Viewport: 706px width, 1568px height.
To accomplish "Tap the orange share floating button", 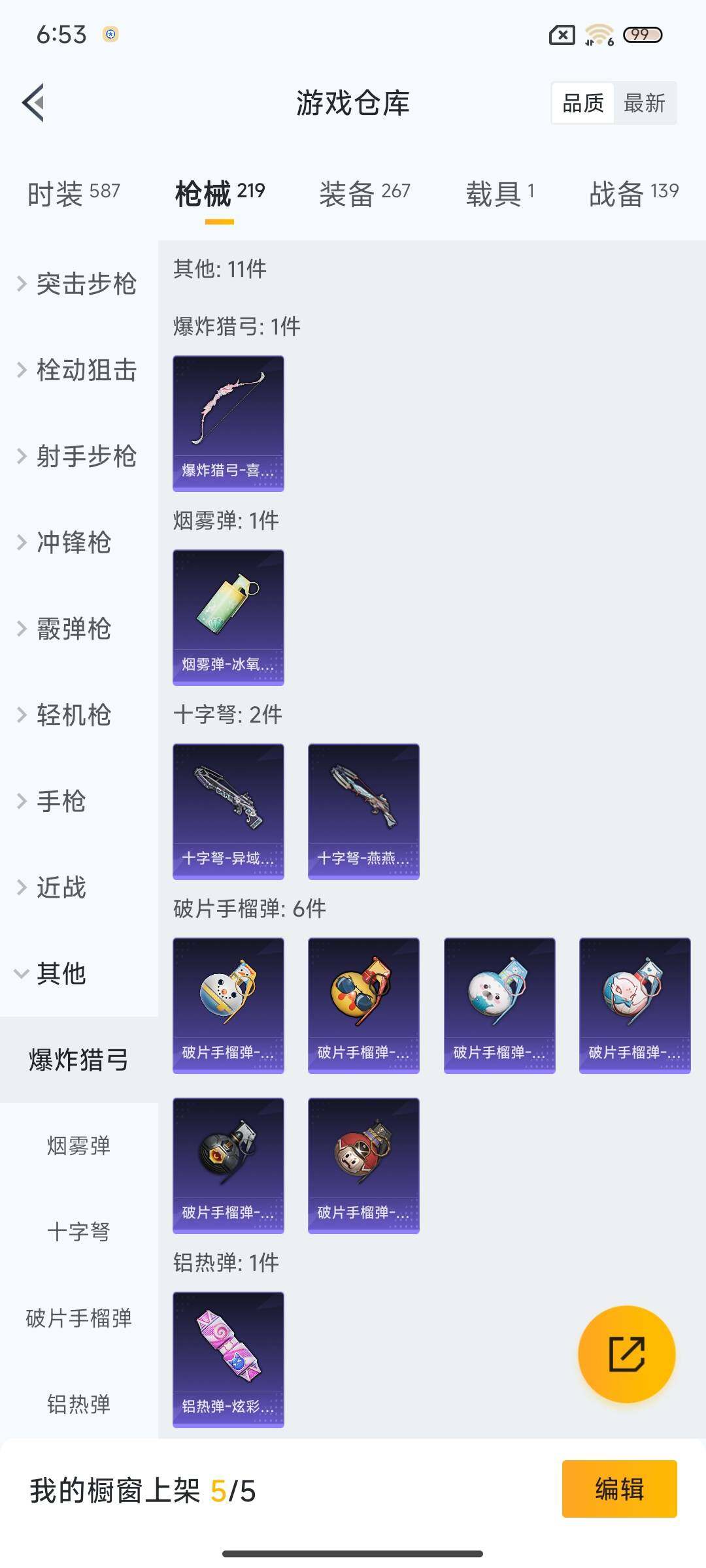I will (x=626, y=1354).
